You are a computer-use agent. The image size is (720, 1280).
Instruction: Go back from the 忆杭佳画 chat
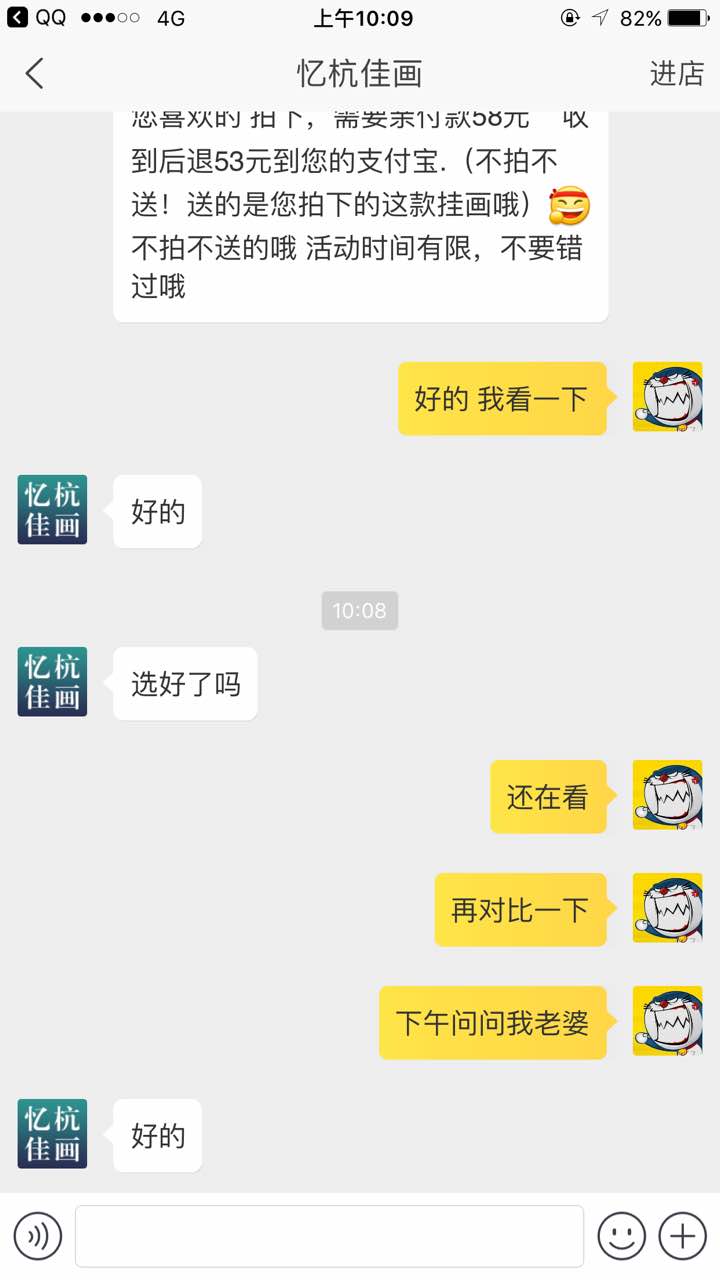point(35,73)
